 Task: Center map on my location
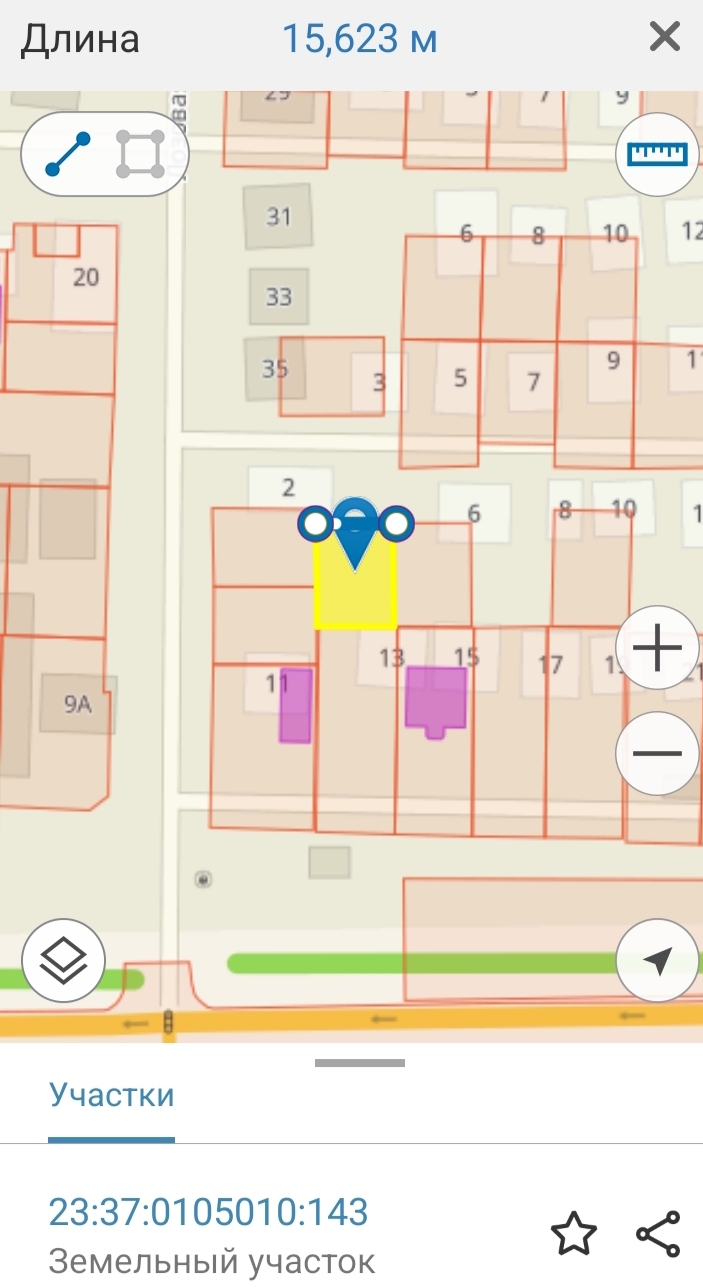click(657, 960)
